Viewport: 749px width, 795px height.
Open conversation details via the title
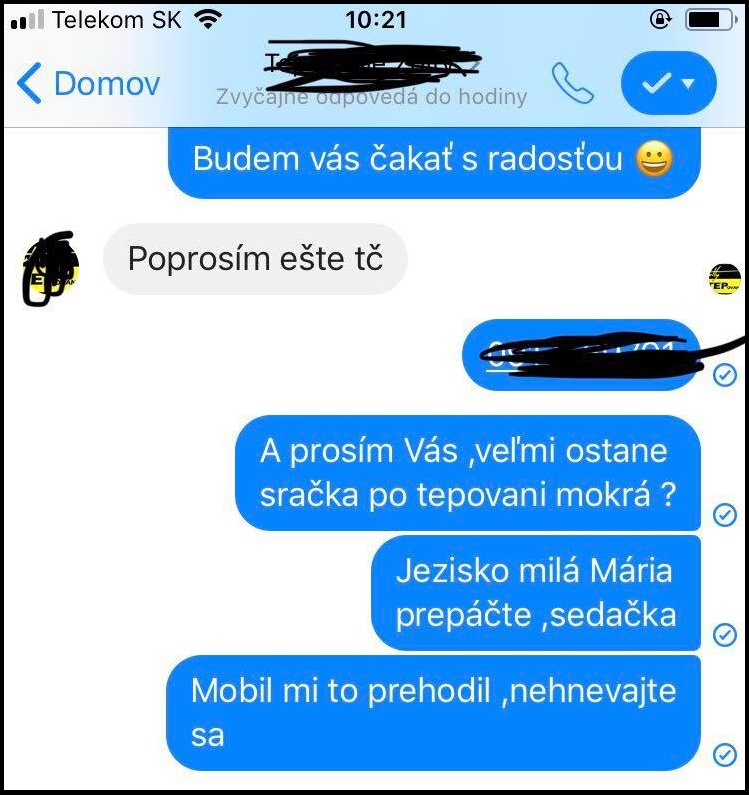pos(372,66)
